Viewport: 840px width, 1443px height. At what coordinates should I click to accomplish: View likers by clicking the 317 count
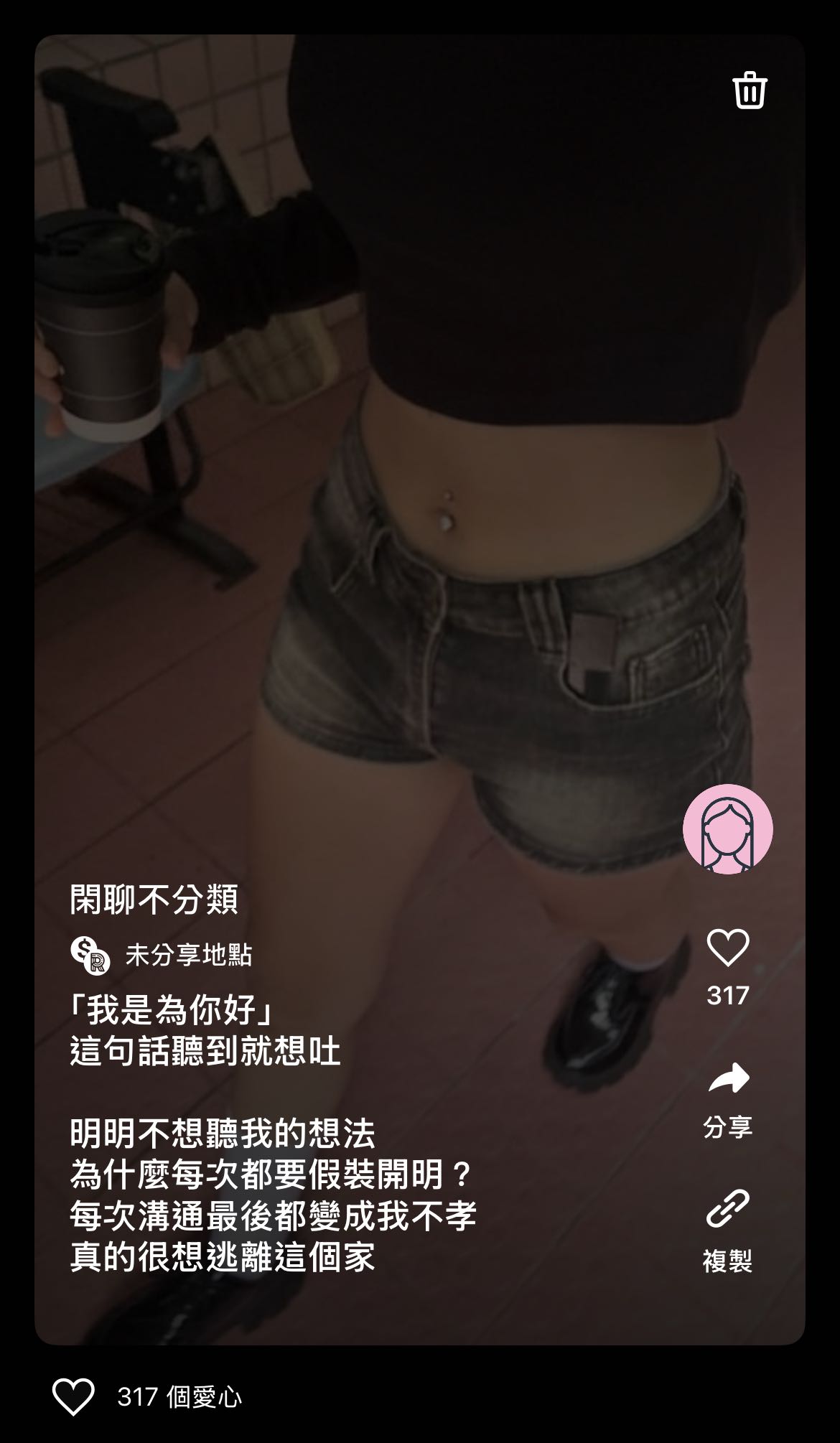[x=729, y=994]
